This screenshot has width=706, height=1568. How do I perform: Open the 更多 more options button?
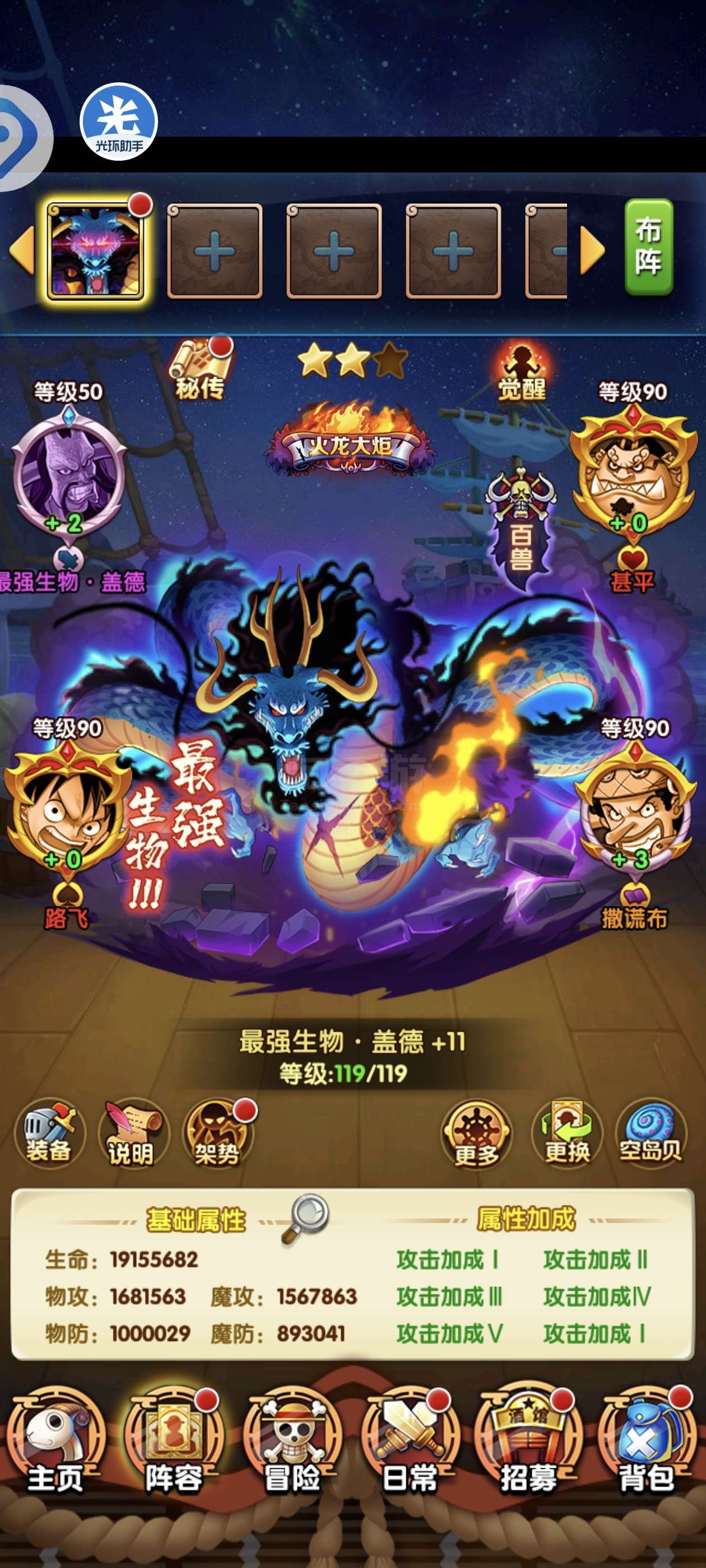[x=476, y=1133]
